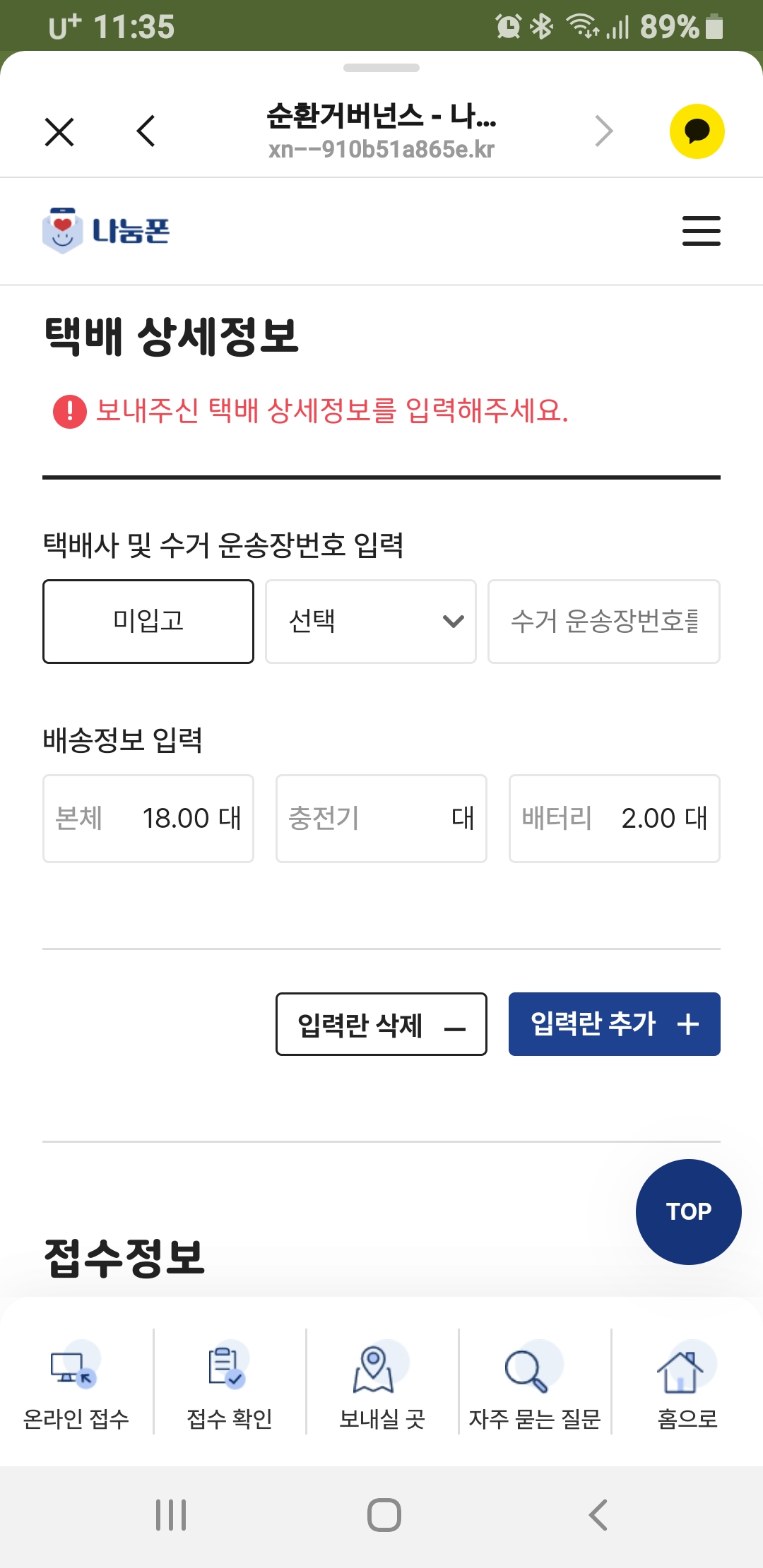Open 자주 묻는 질문 tab
763x1568 pixels.
pyautogui.click(x=535, y=1384)
